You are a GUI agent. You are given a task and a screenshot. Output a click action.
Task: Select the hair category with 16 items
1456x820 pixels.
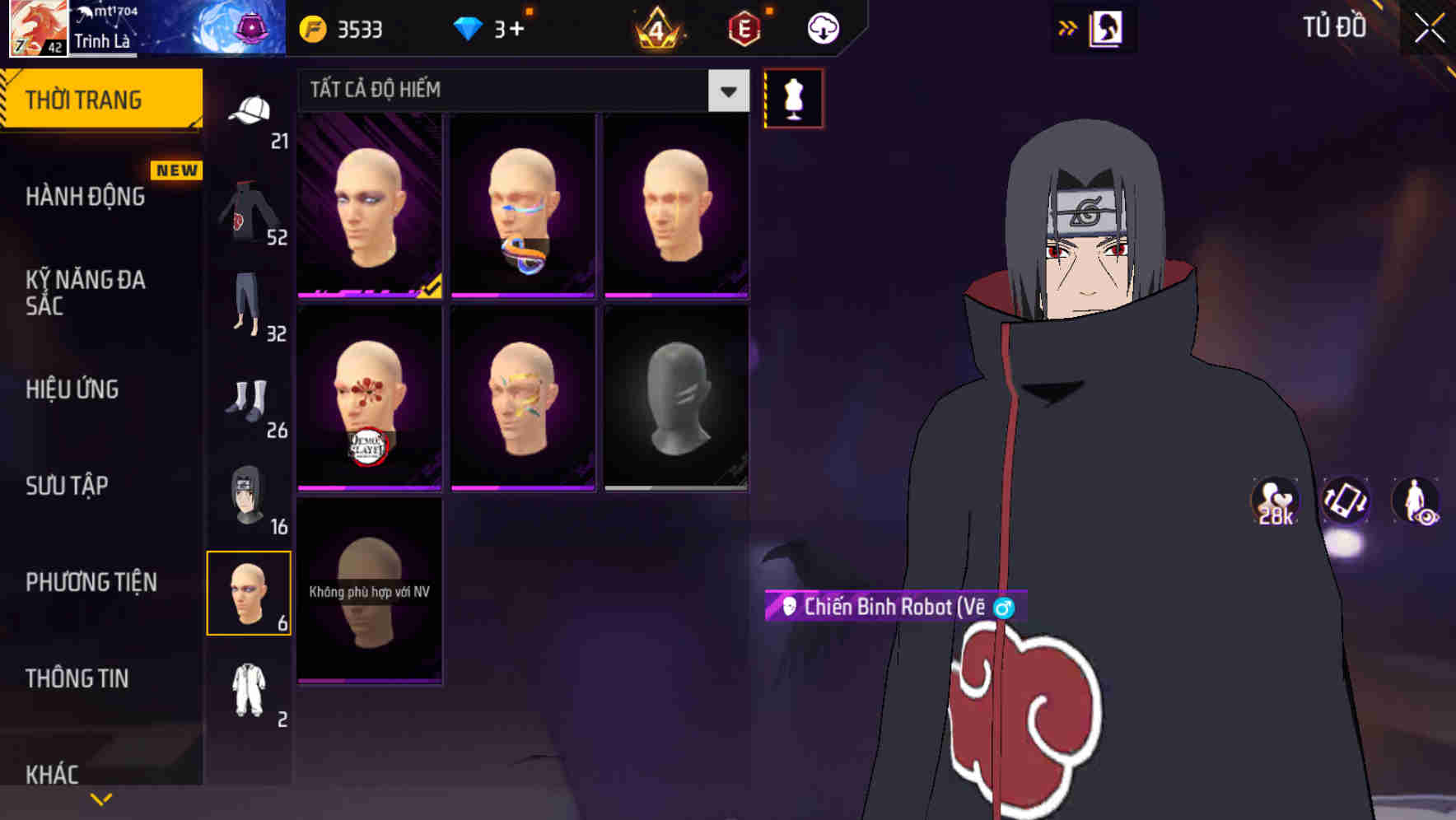pos(250,497)
